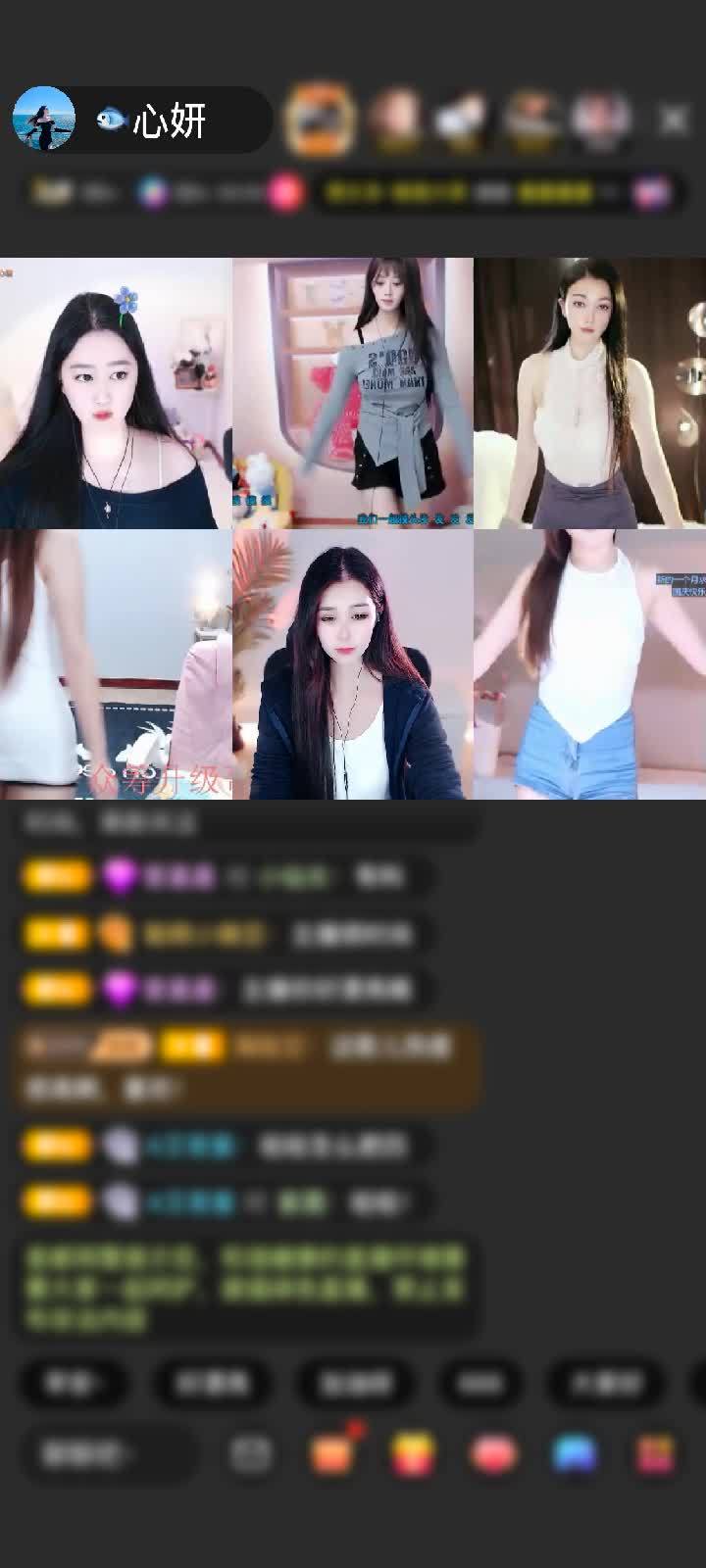The width and height of the screenshot is (706, 1568).
Task: Open host 心妍's profile avatar
Action: tap(44, 119)
